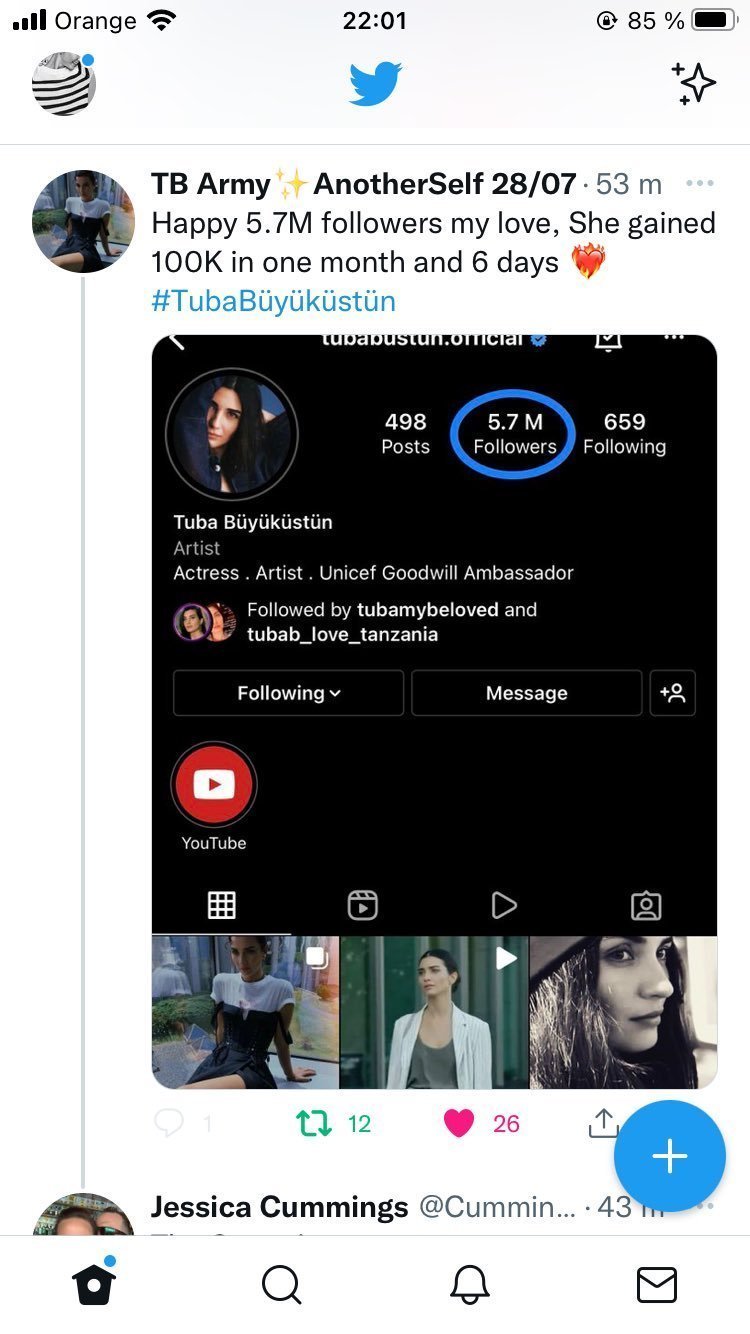Switch to the Home tab

point(94,1284)
